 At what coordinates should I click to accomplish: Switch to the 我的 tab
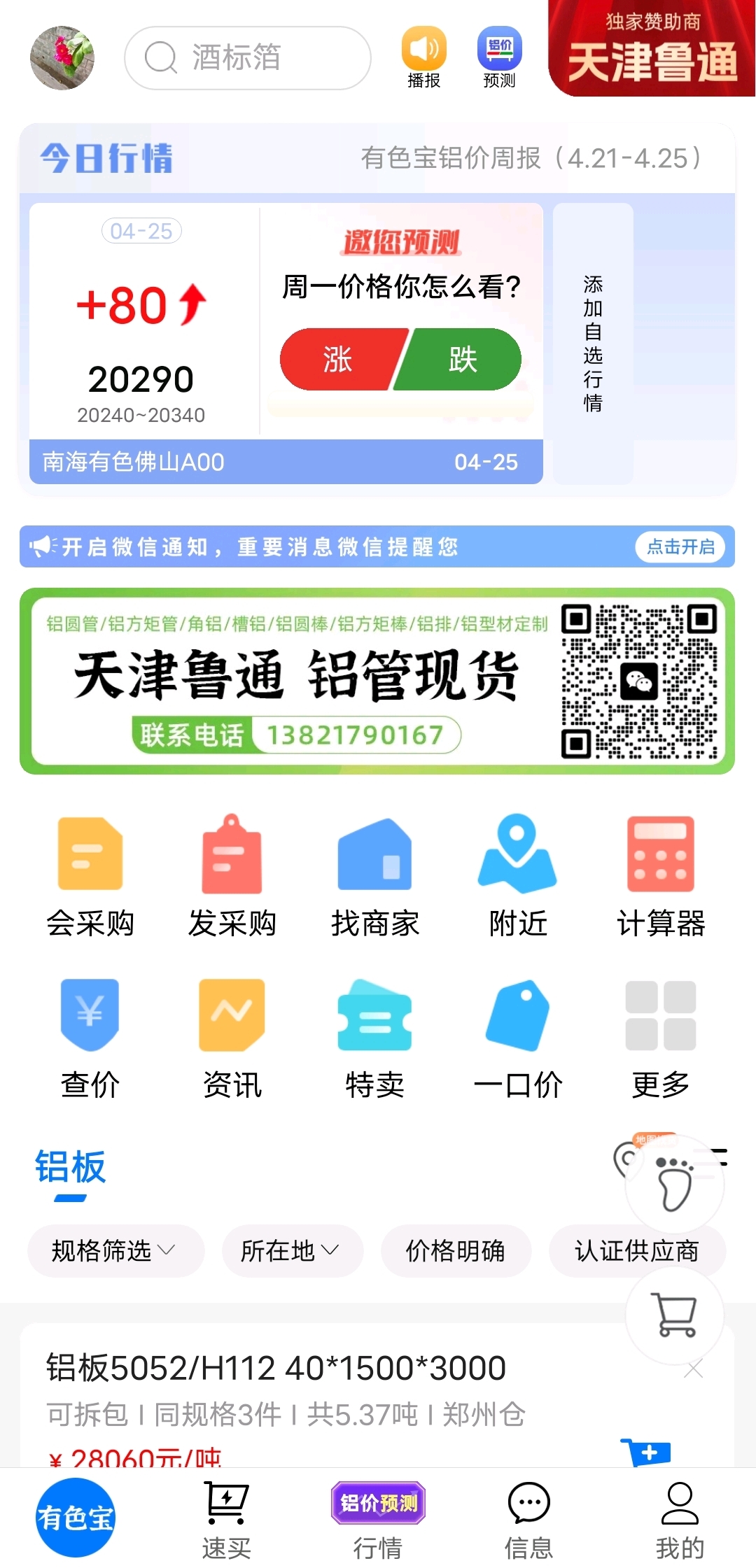click(679, 1520)
